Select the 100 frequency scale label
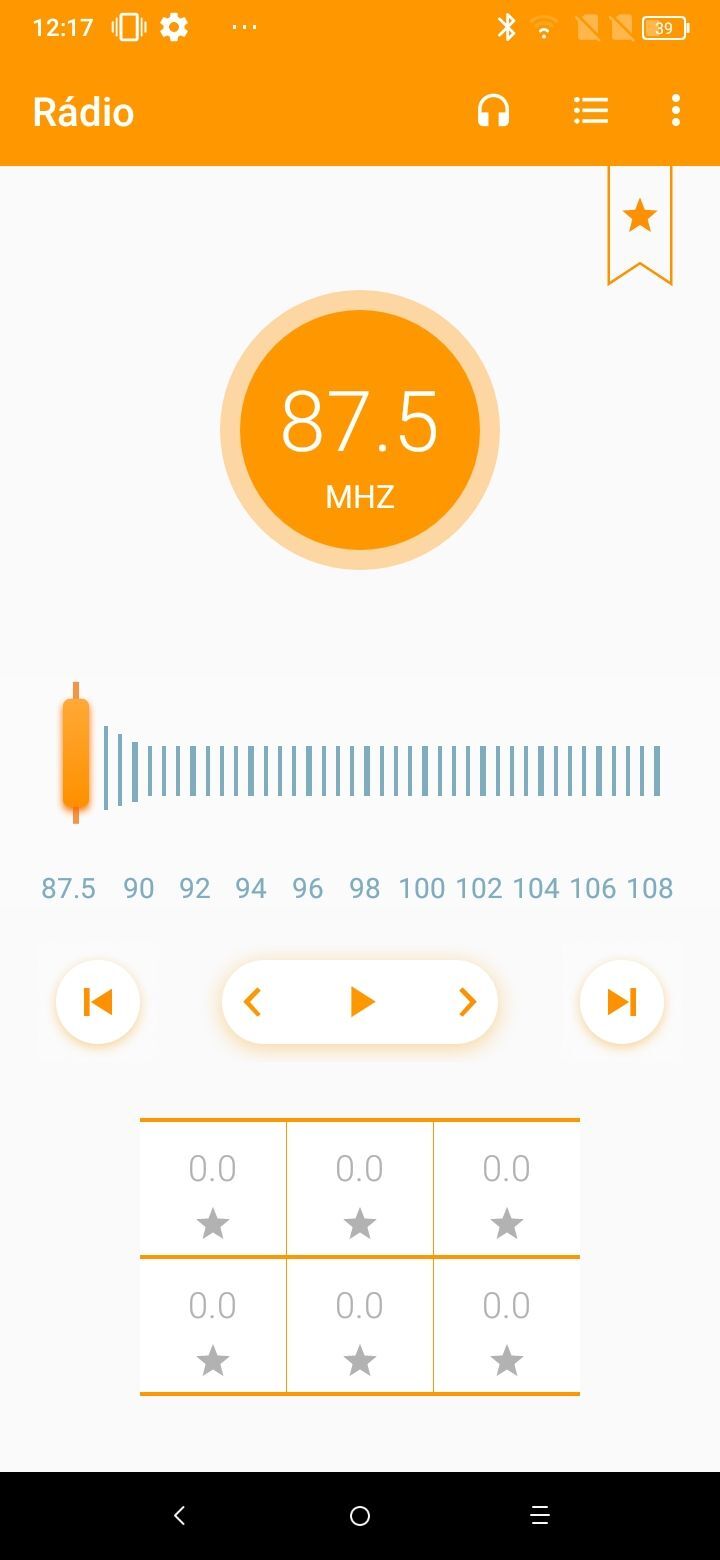This screenshot has height=1560, width=720. coord(421,888)
